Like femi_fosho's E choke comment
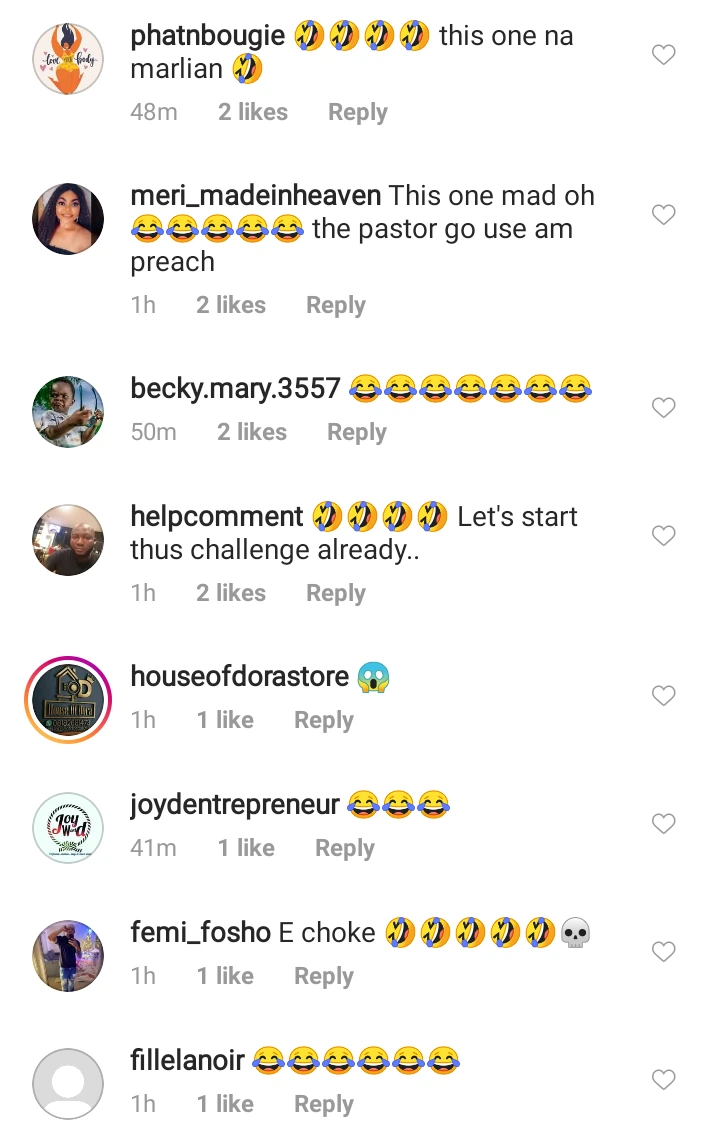This screenshot has height=1140, width=720. (664, 951)
